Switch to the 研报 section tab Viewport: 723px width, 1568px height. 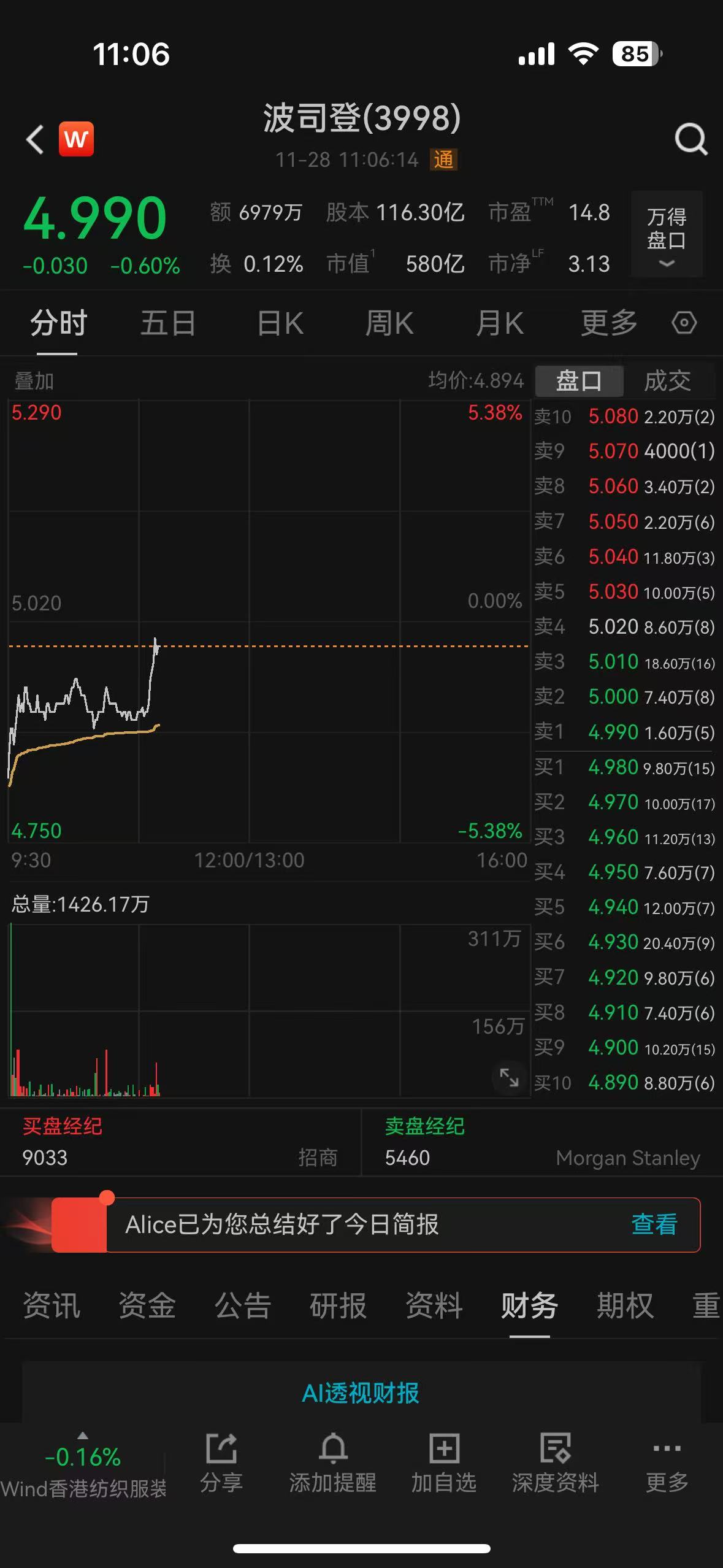[338, 1305]
